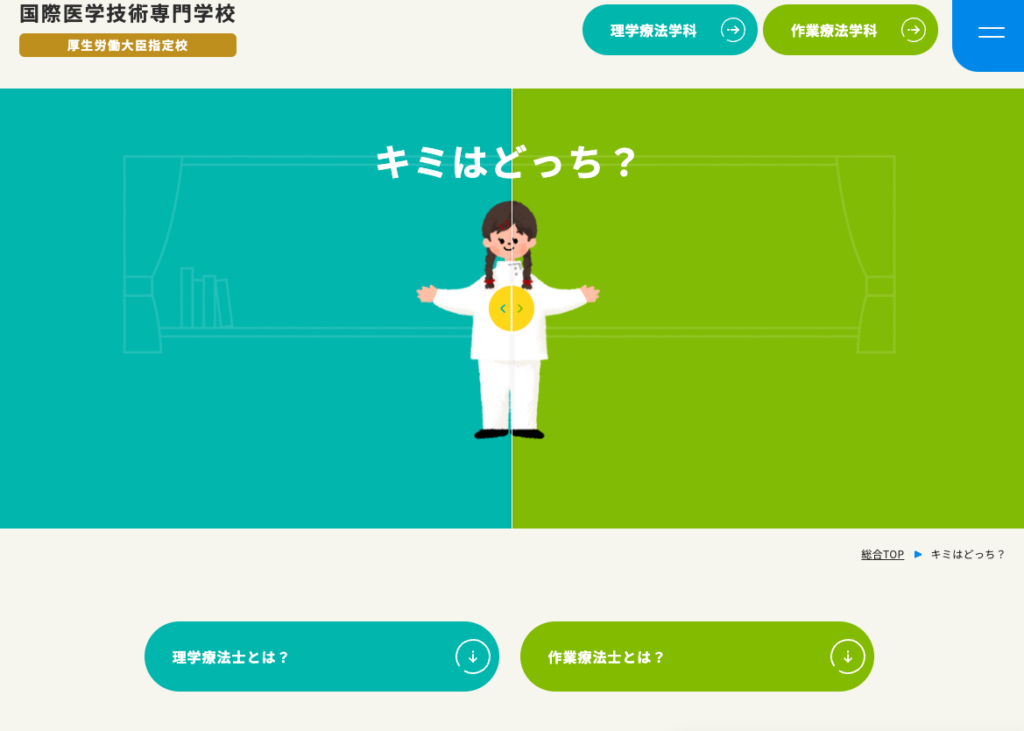Viewport: 1024px width, 731px height.
Task: Follow the 総合TOP breadcrumb link
Action: pos(882,554)
